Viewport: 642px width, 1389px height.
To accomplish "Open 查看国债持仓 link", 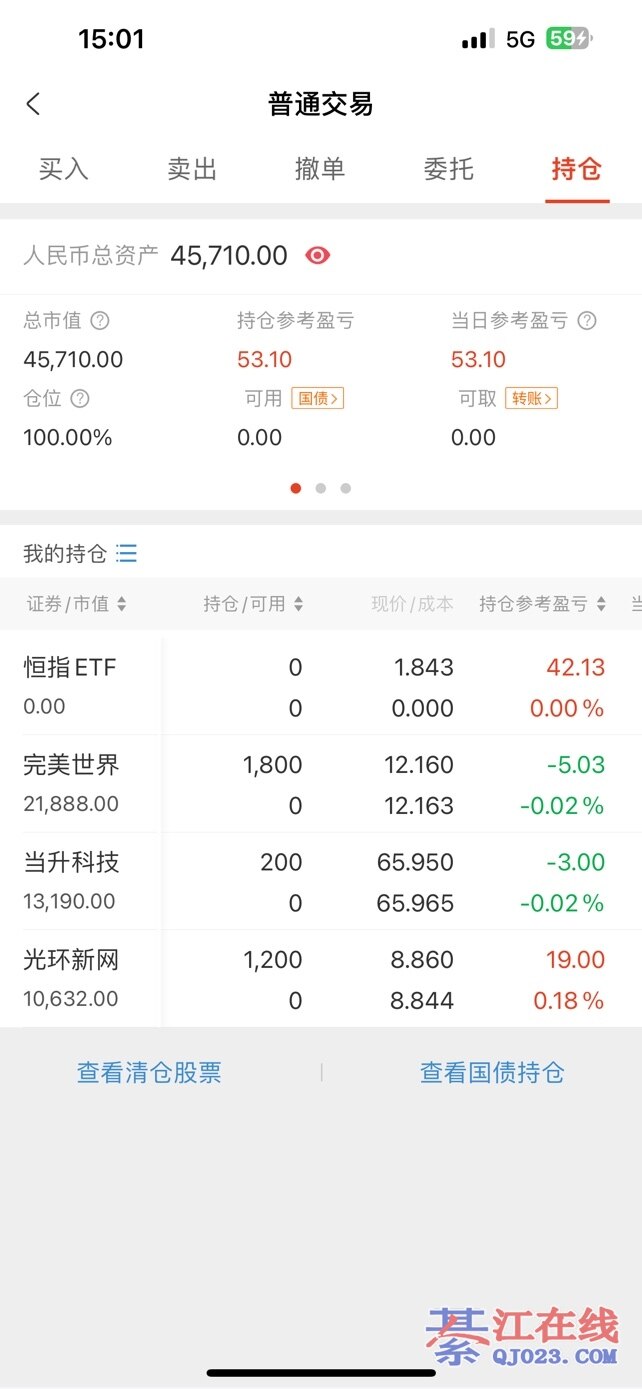I will pyautogui.click(x=492, y=1073).
